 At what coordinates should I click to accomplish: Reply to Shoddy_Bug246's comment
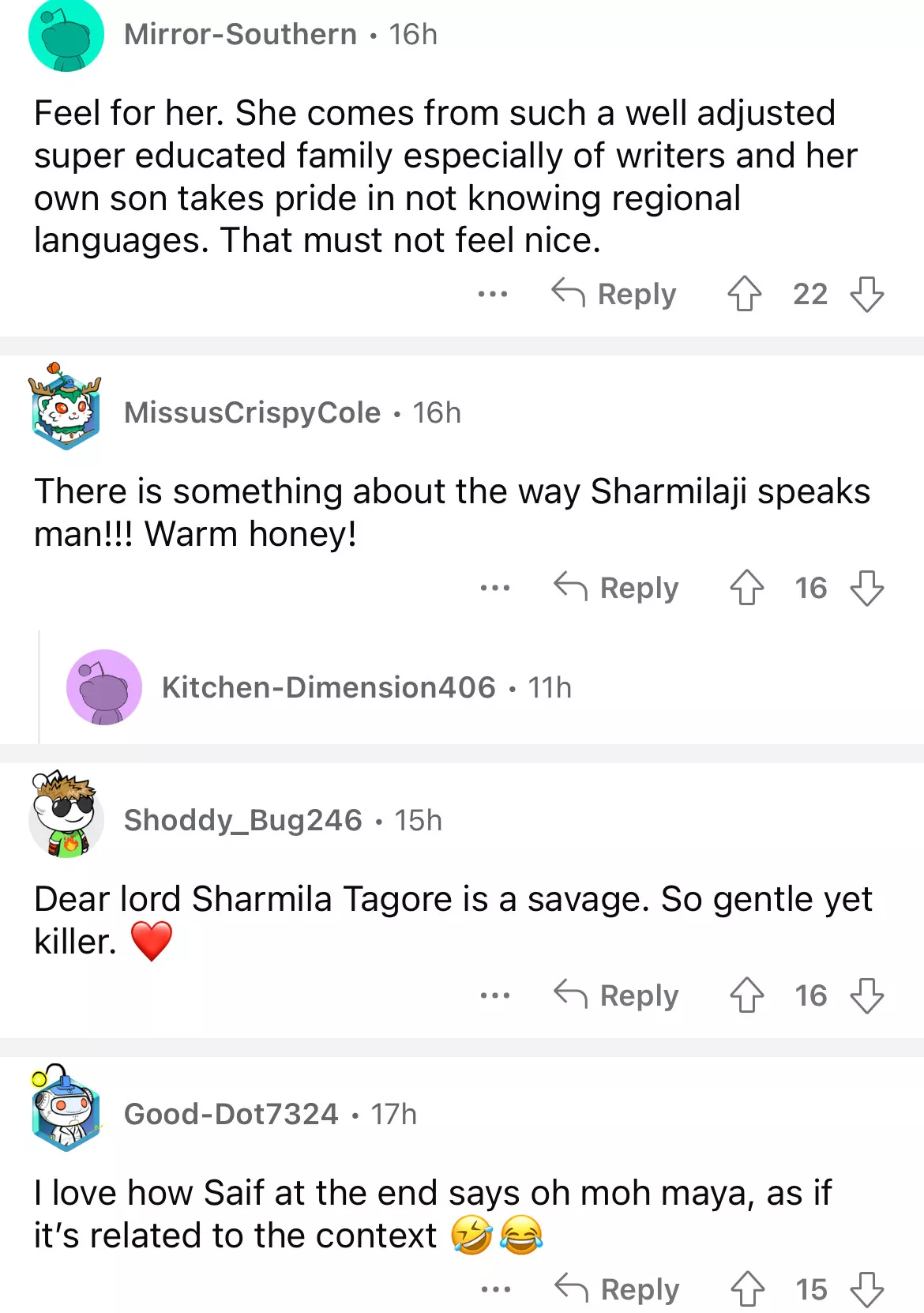coord(616,995)
